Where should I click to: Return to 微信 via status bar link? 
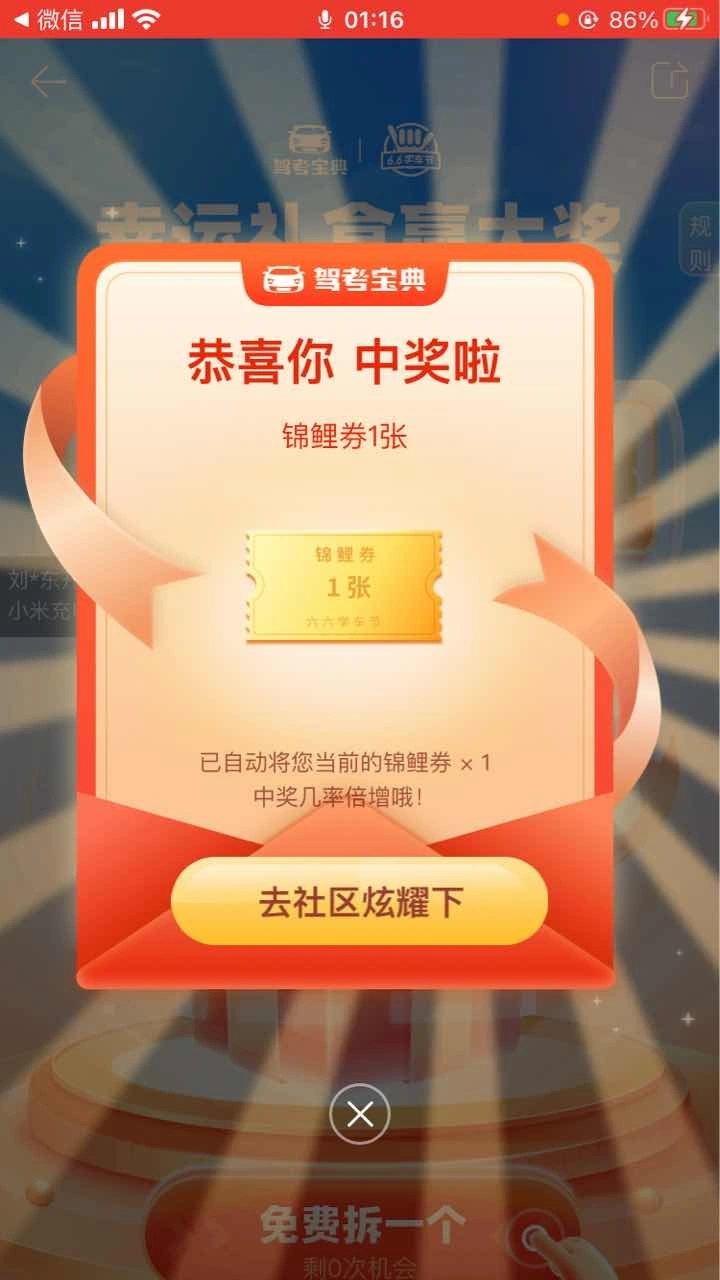pyautogui.click(x=47, y=19)
